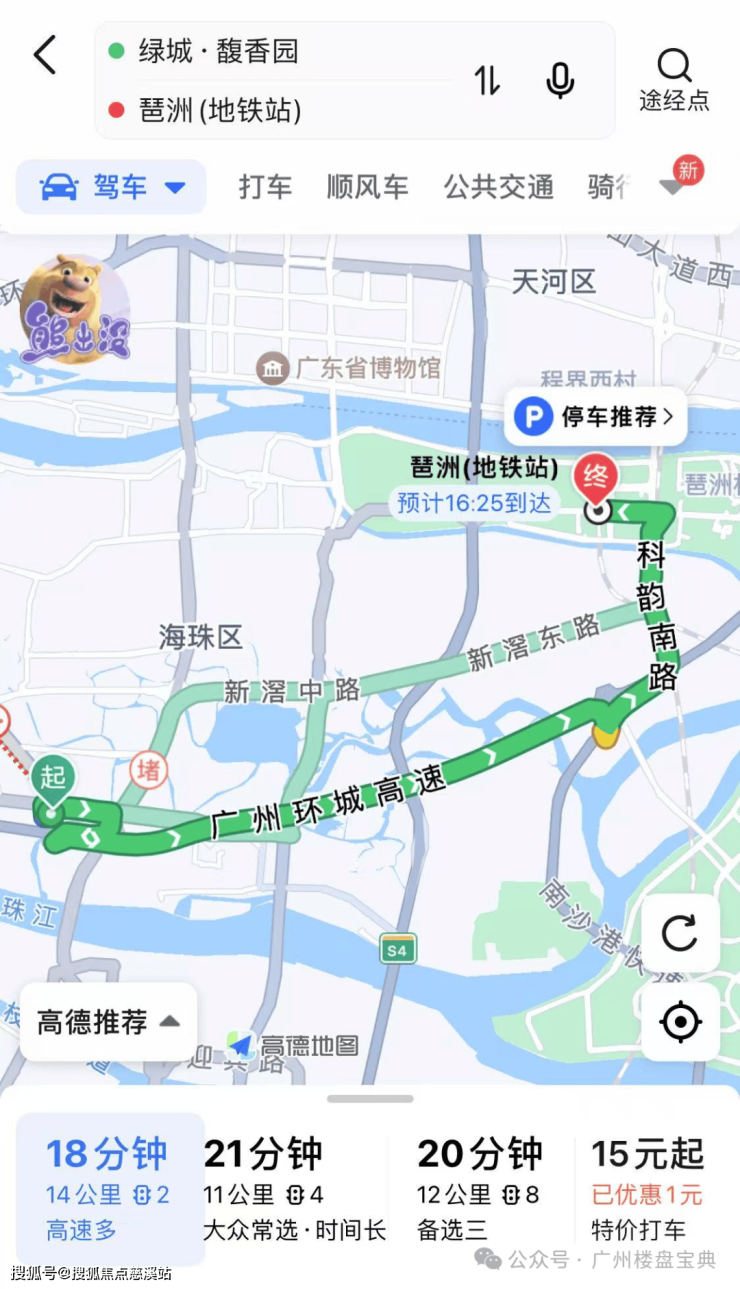The image size is (740, 1289).
Task: Edit the destination 琶洲 (地铁站)
Action: [x=219, y=110]
